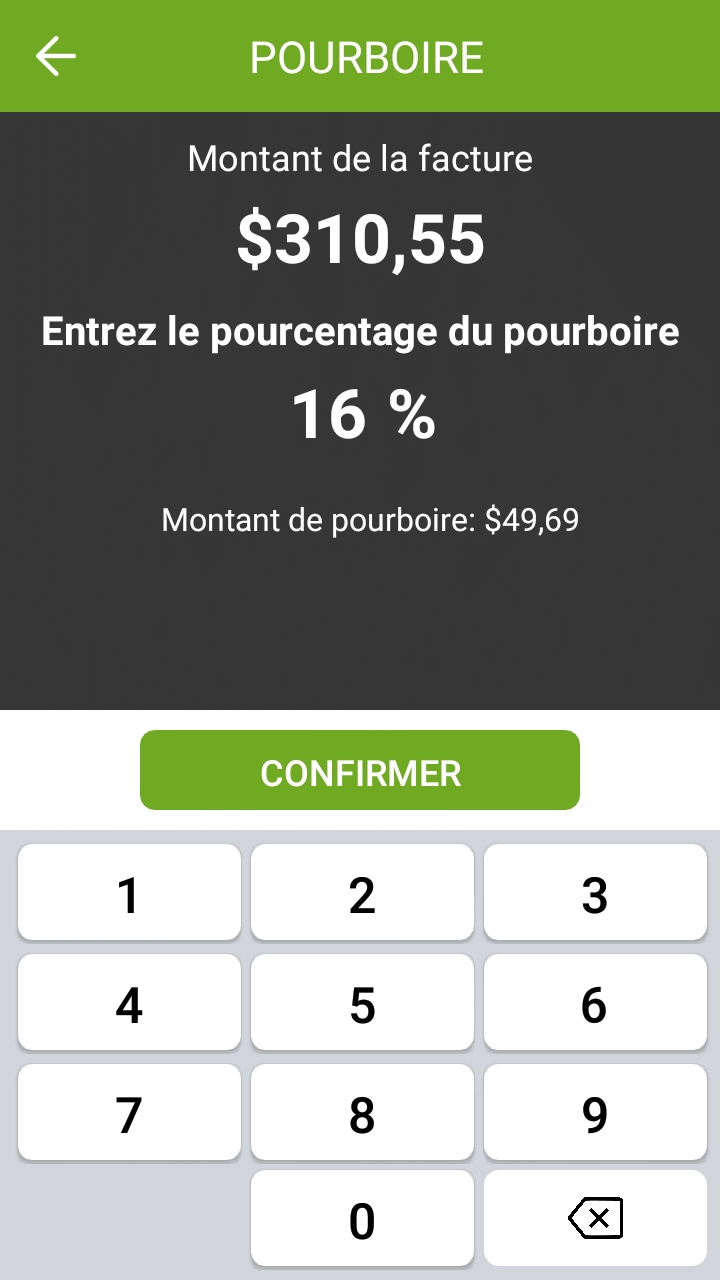Viewport: 720px width, 1280px height.
Task: Type 4 using the keypad
Action: (129, 1002)
